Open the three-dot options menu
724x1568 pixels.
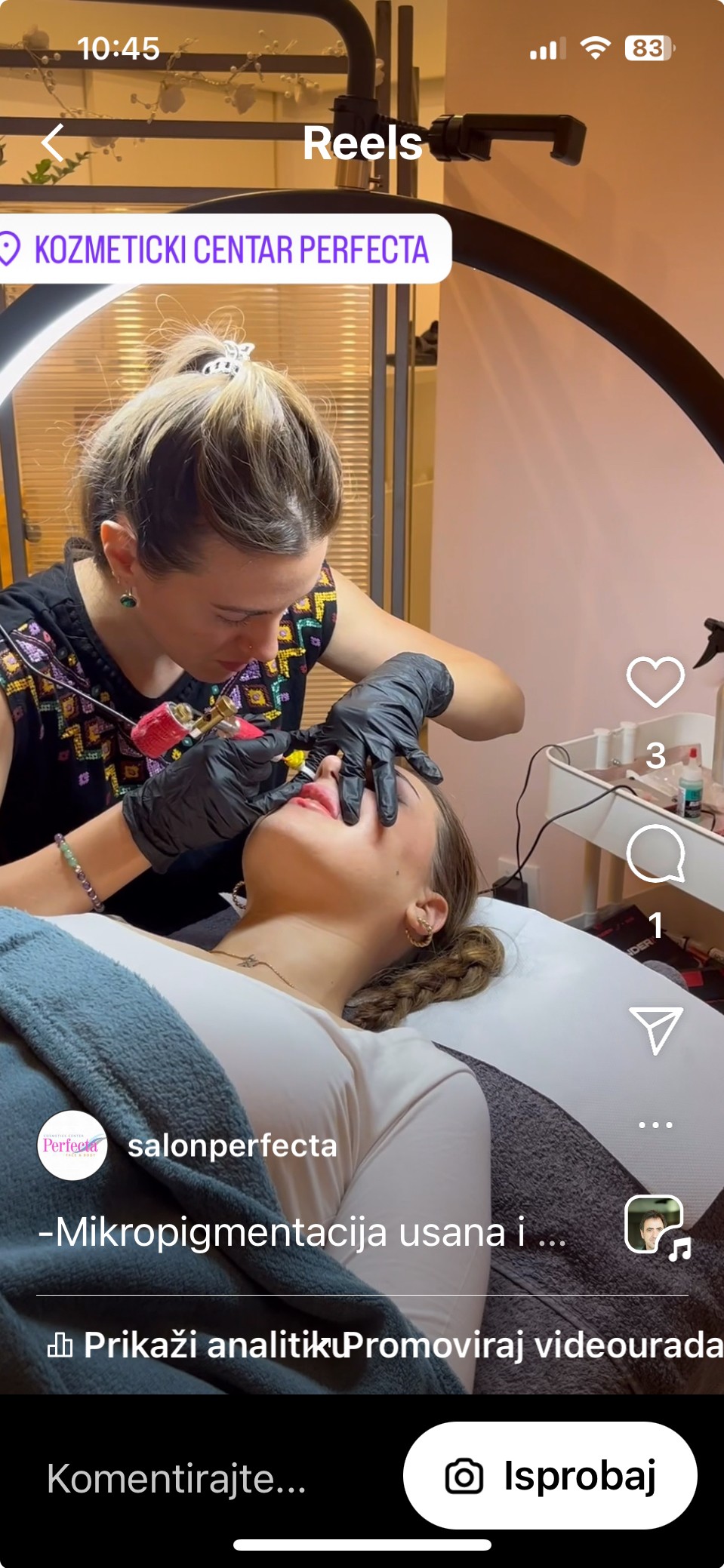(655, 1124)
